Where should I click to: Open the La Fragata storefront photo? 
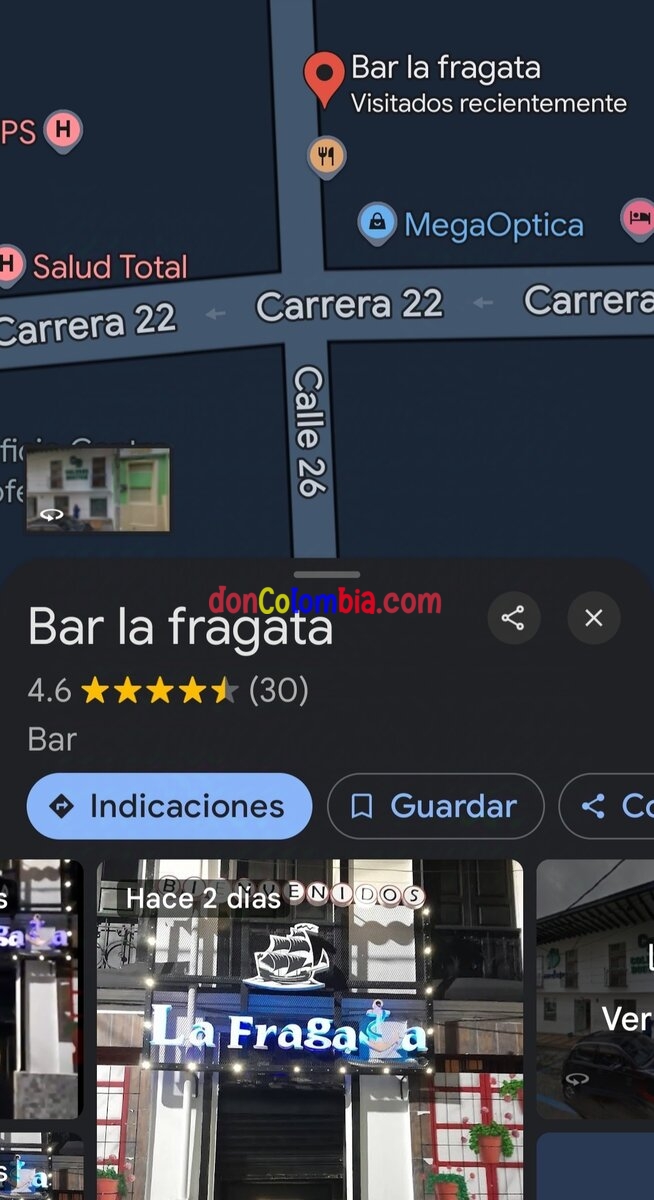(309, 1030)
